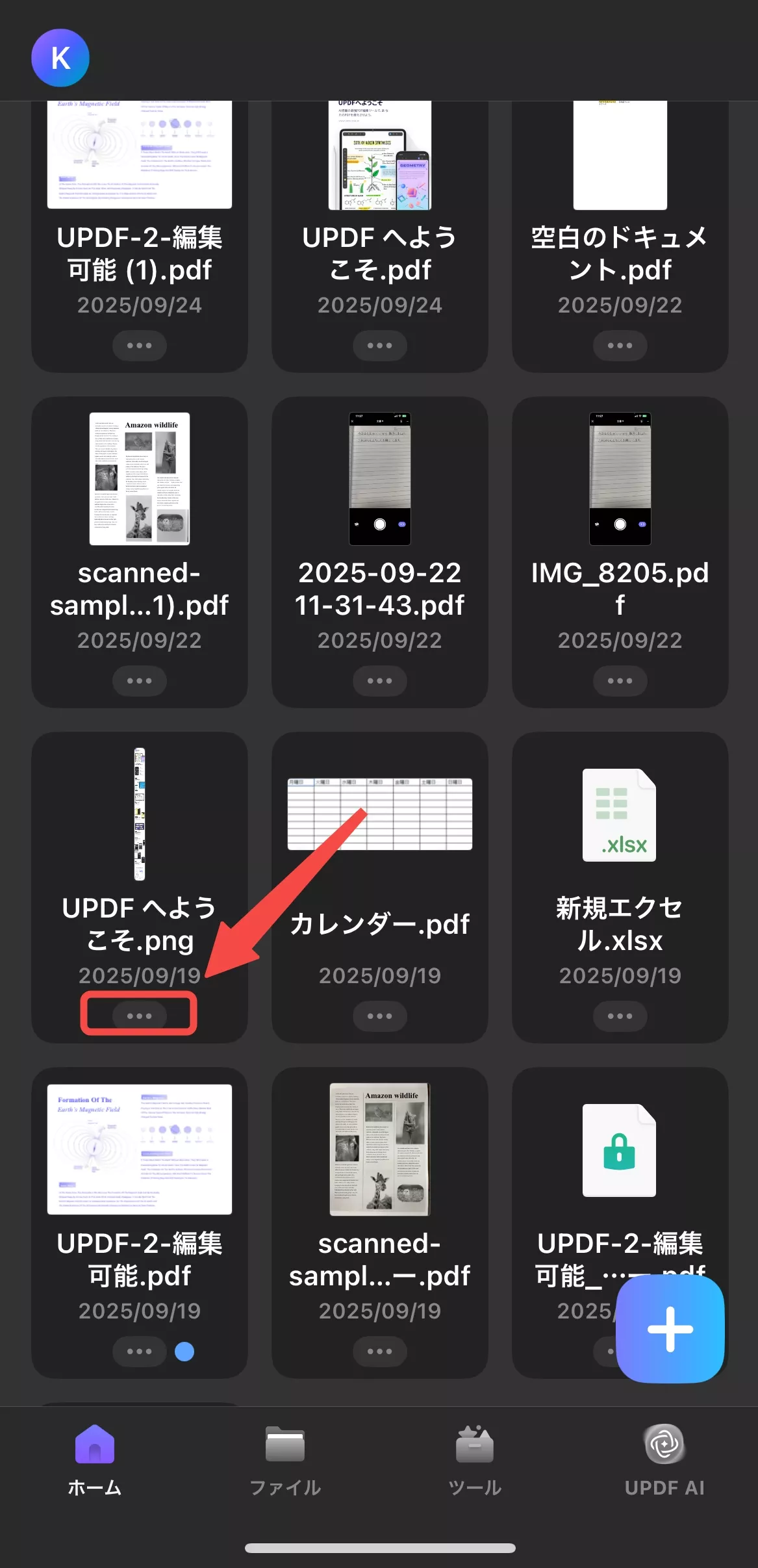Open the 新規エクセル.xlsx spreadsheet
The image size is (758, 1568).
[620, 845]
